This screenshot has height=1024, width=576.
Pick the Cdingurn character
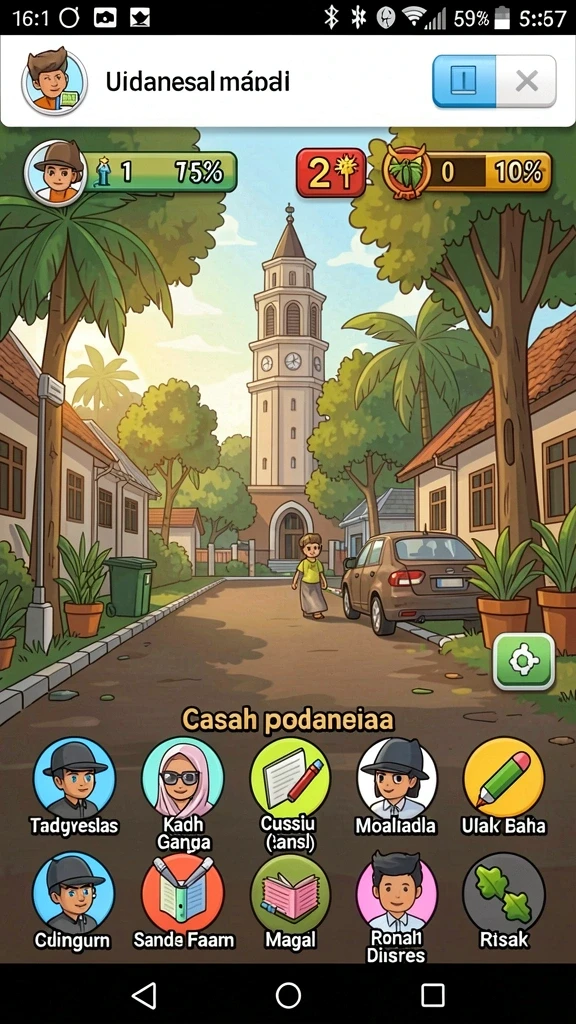73,893
